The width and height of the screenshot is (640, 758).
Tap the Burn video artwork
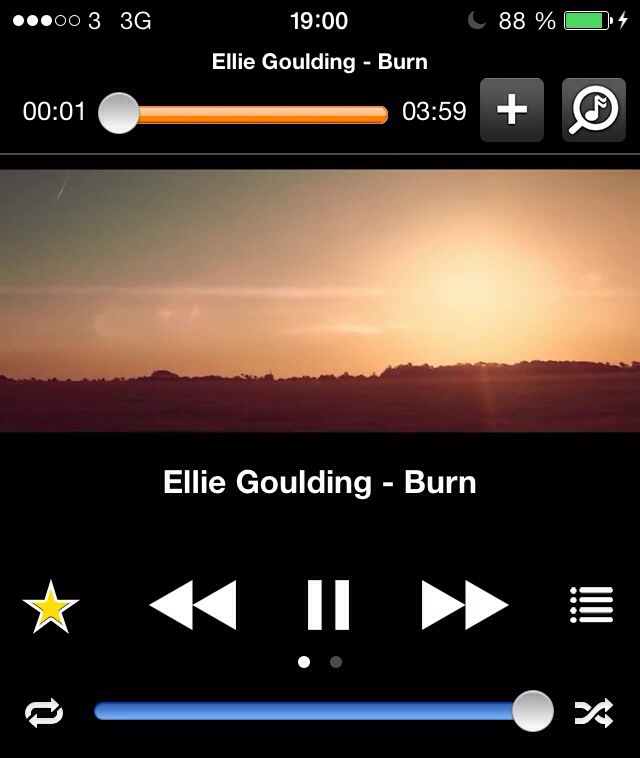point(320,300)
